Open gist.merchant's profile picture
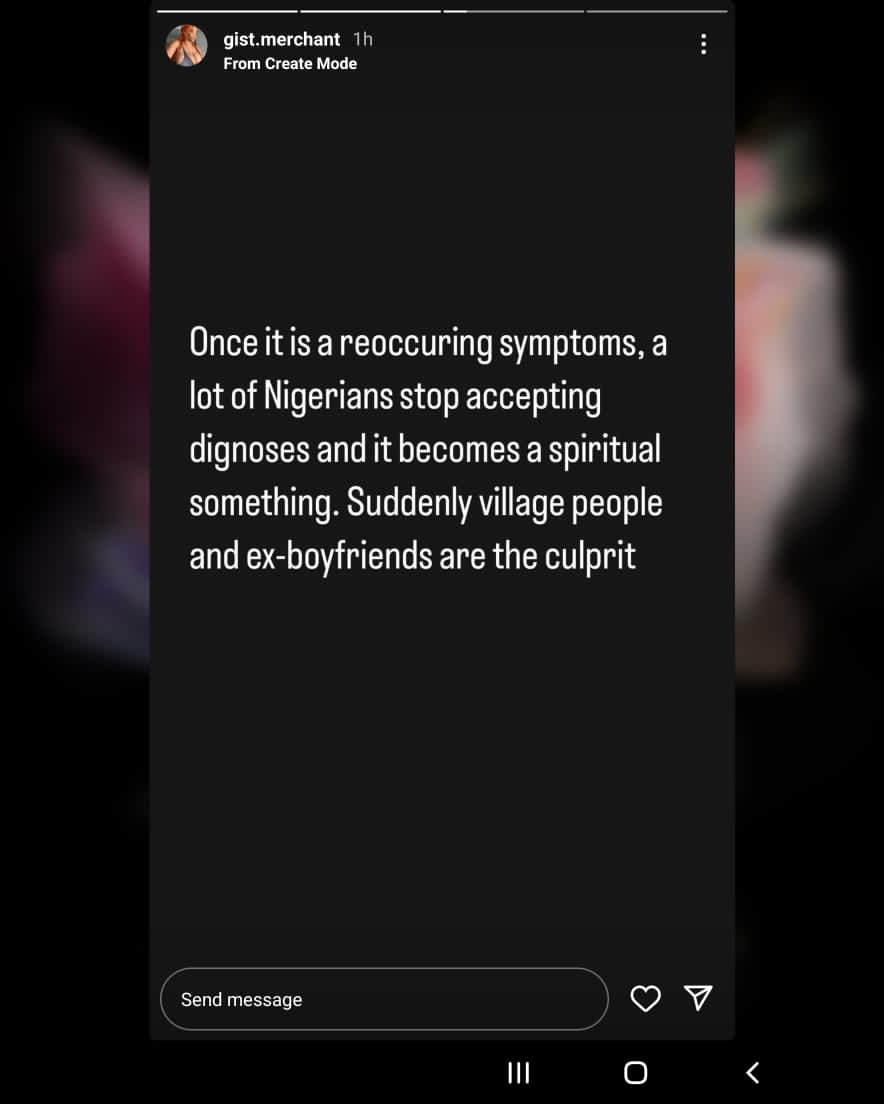This screenshot has height=1104, width=884. (186, 45)
